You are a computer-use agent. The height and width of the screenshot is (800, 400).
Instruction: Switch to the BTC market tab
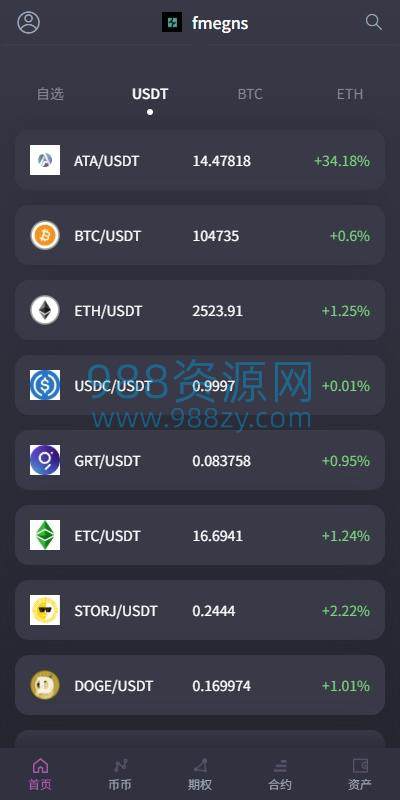[250, 94]
